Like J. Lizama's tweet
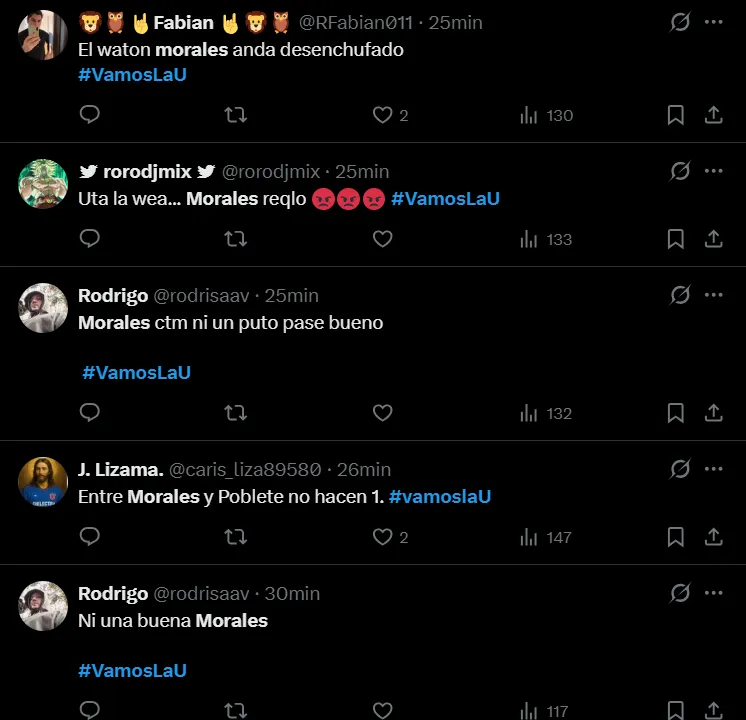Viewport: 746px width, 720px height. [382, 537]
